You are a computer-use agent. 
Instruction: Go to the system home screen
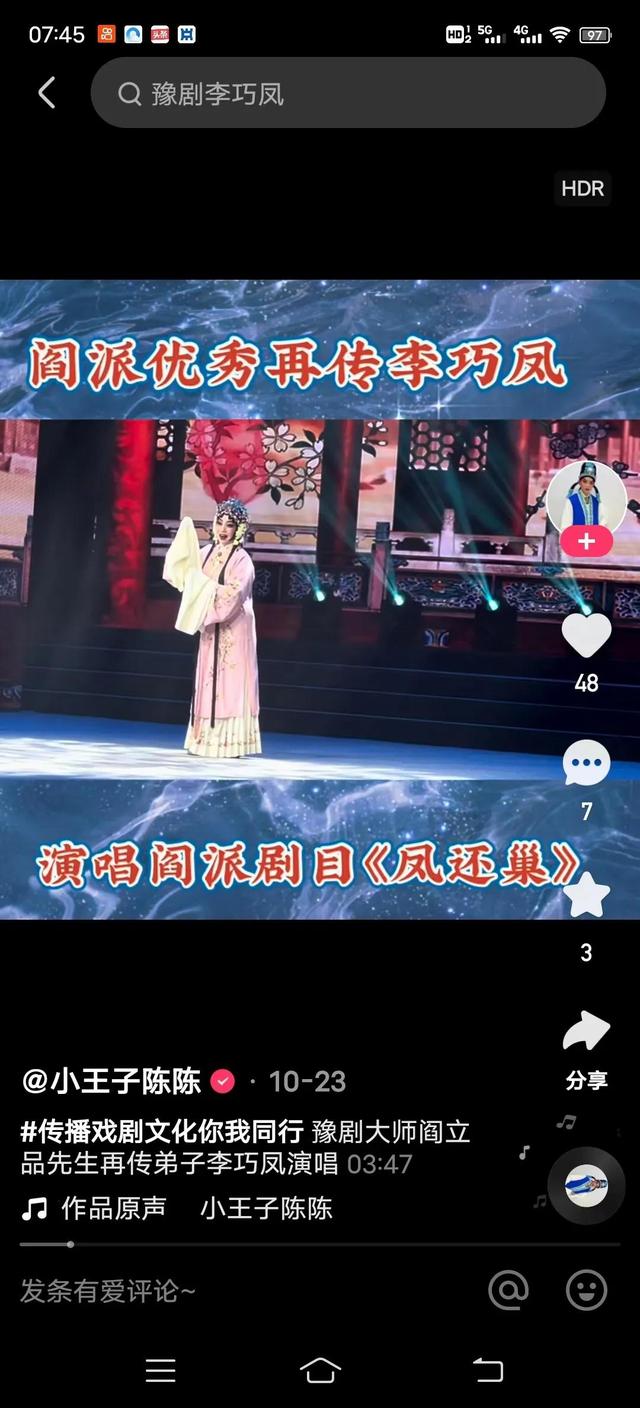coord(320,1370)
